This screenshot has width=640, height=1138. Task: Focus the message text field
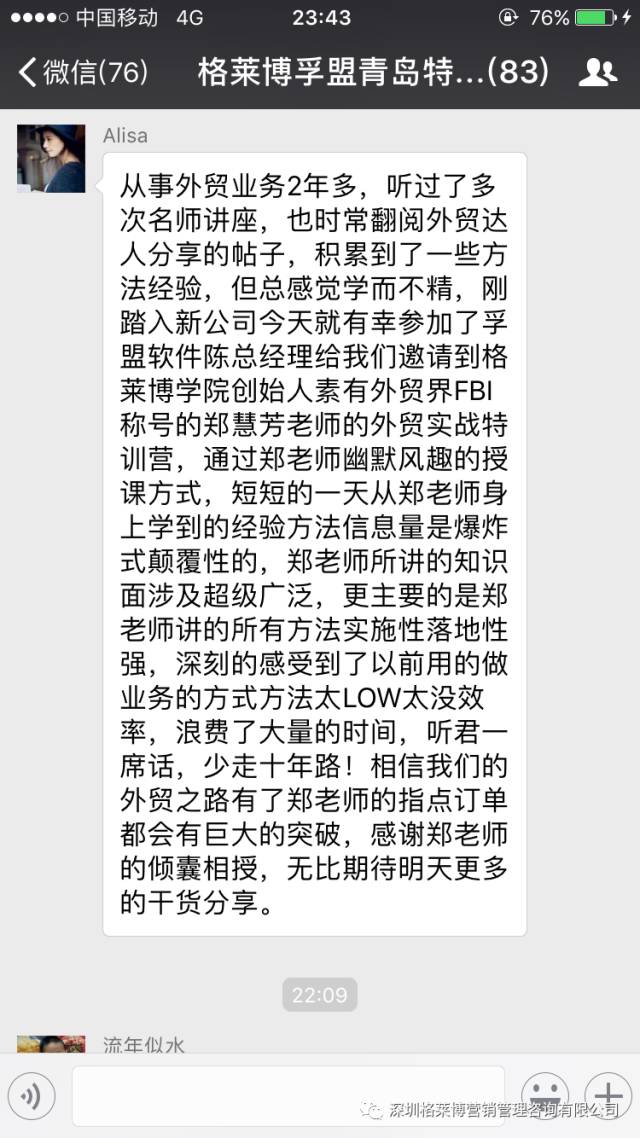(288, 1096)
